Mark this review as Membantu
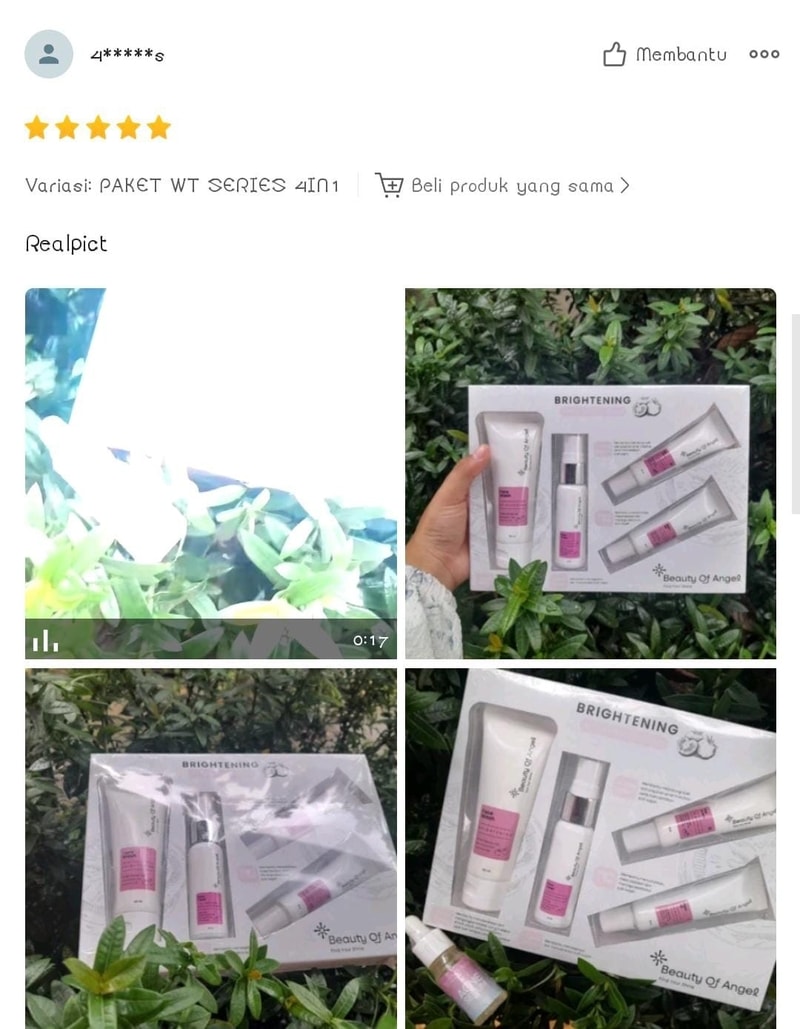800x1029 pixels. [664, 55]
